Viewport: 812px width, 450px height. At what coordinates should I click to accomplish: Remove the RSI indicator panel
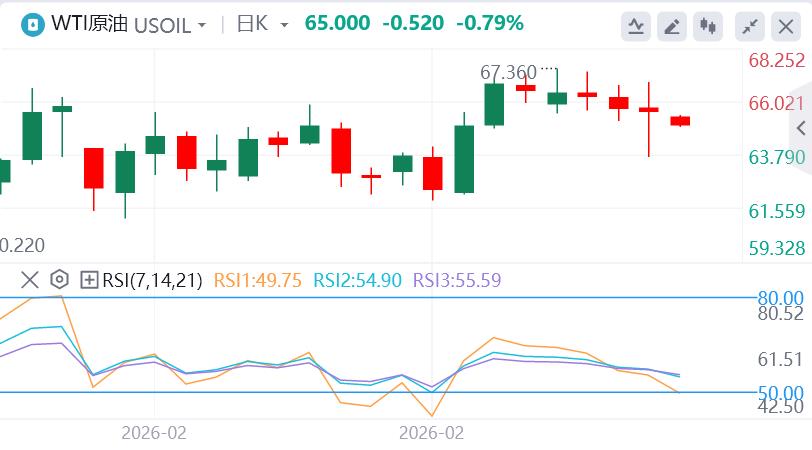pyautogui.click(x=29, y=280)
